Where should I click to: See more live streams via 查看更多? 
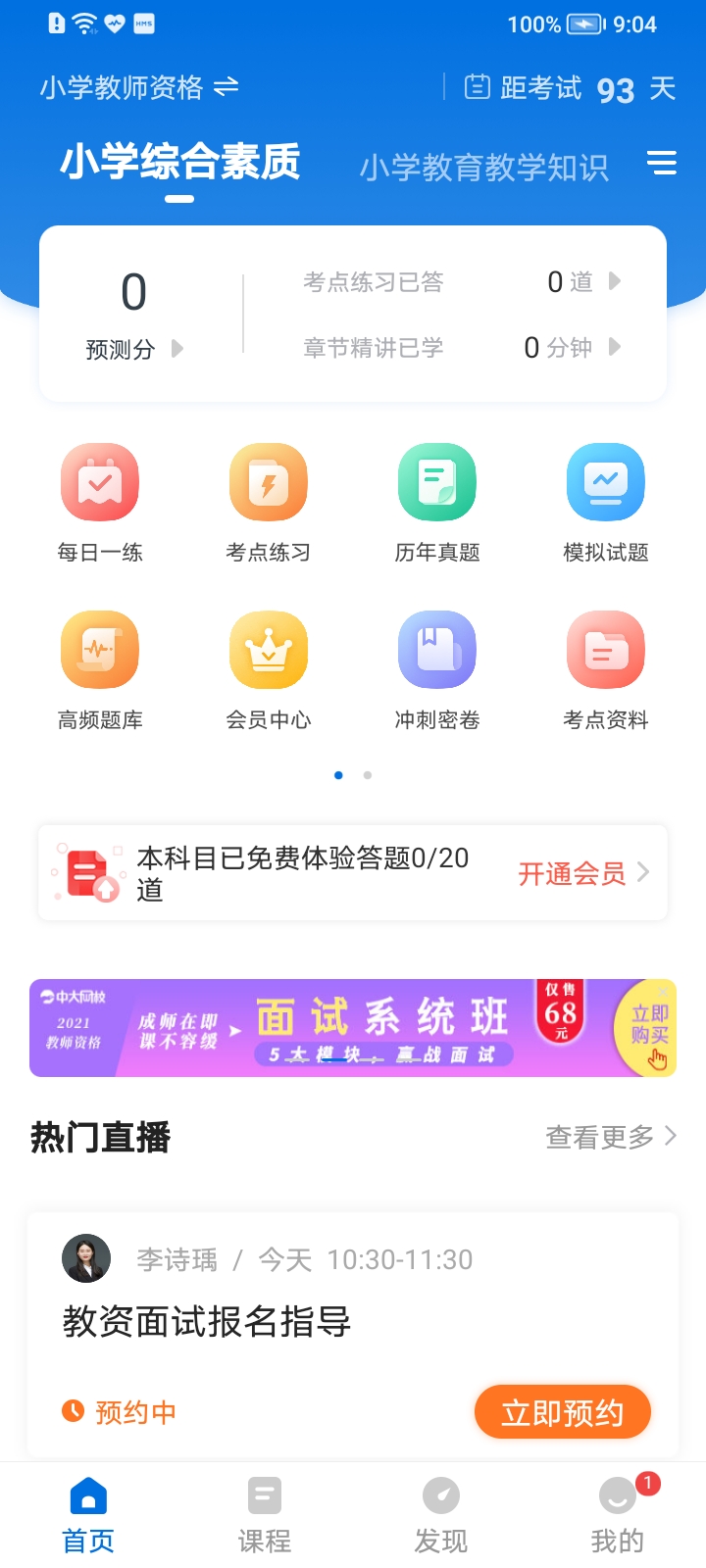610,1137
